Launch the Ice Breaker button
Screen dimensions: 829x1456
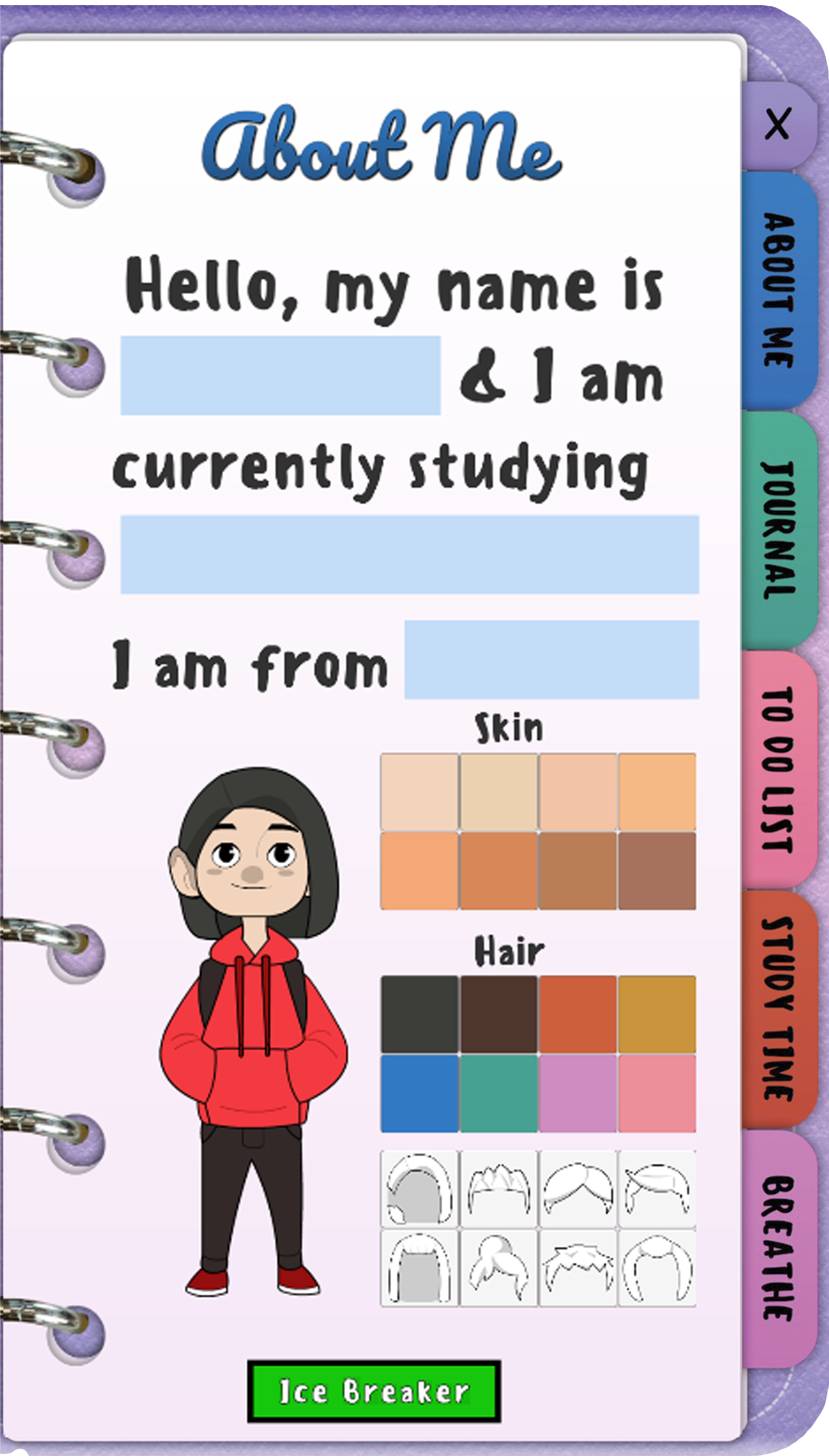click(374, 1391)
